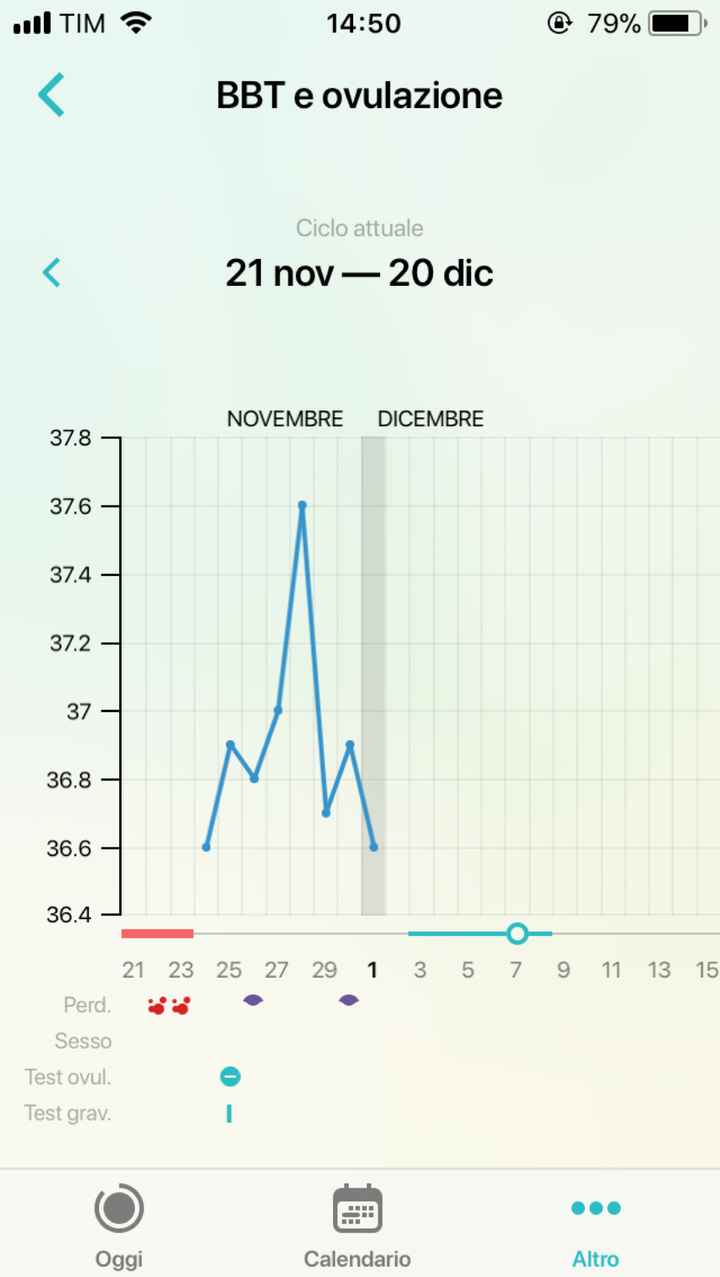Show the previous cycle

[x=52, y=272]
